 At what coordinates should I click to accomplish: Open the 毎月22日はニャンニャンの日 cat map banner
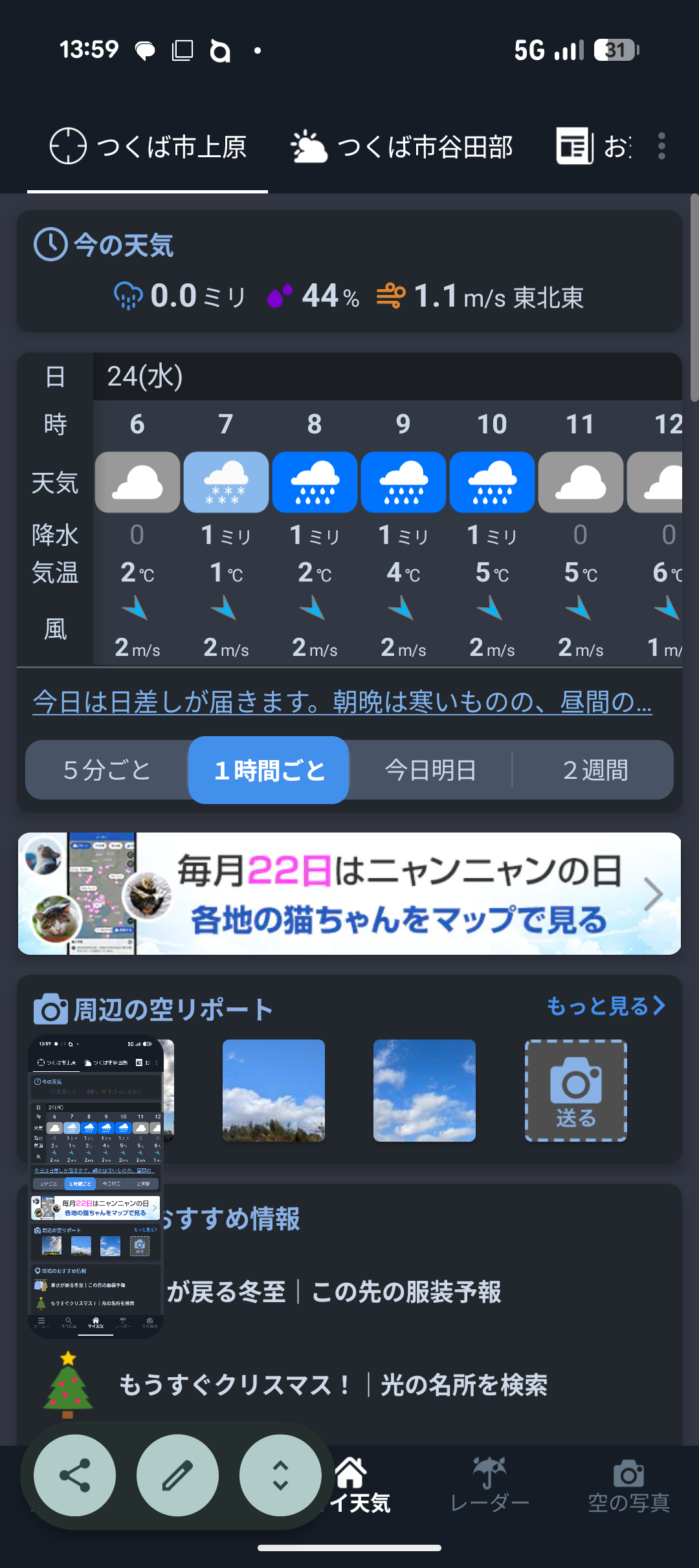tap(349, 893)
